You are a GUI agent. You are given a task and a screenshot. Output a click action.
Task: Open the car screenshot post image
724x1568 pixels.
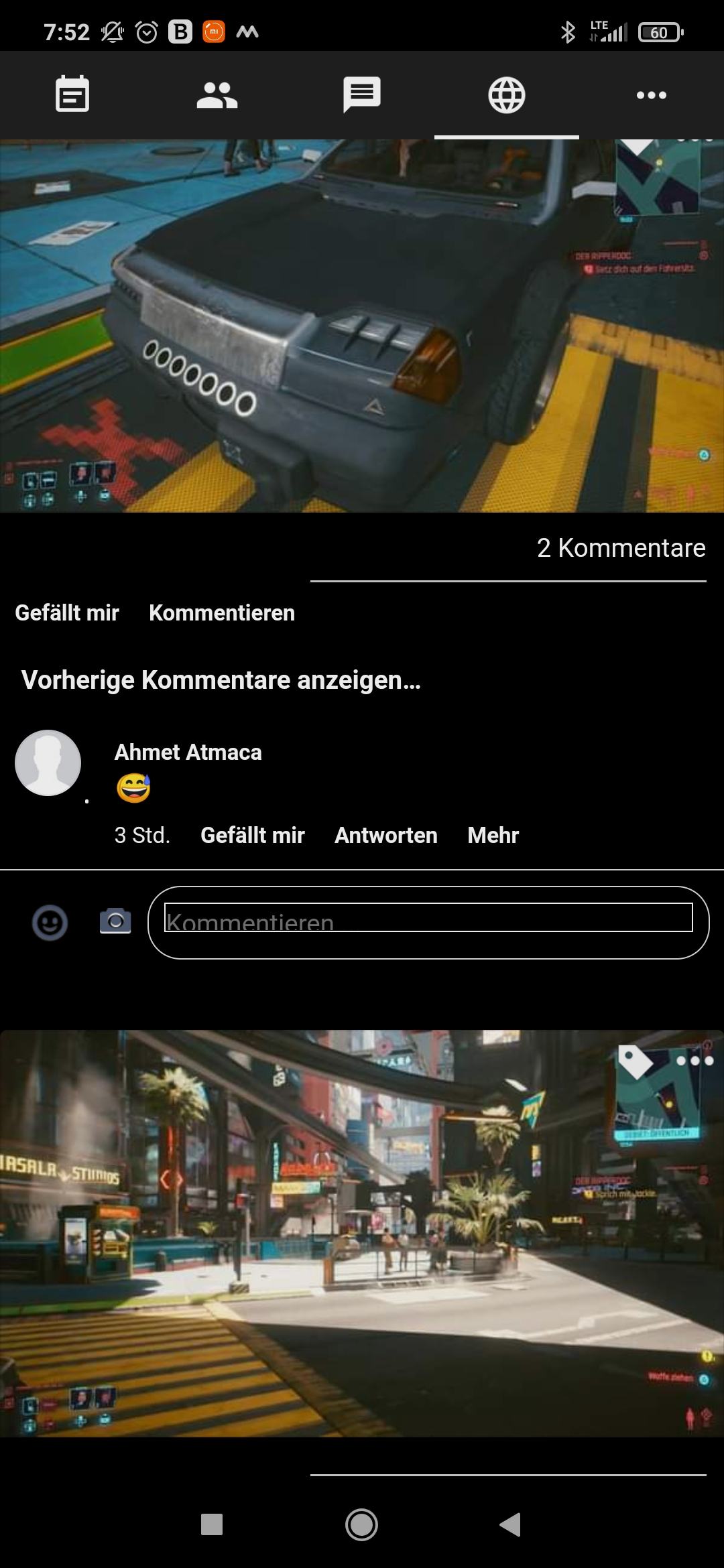click(x=362, y=326)
